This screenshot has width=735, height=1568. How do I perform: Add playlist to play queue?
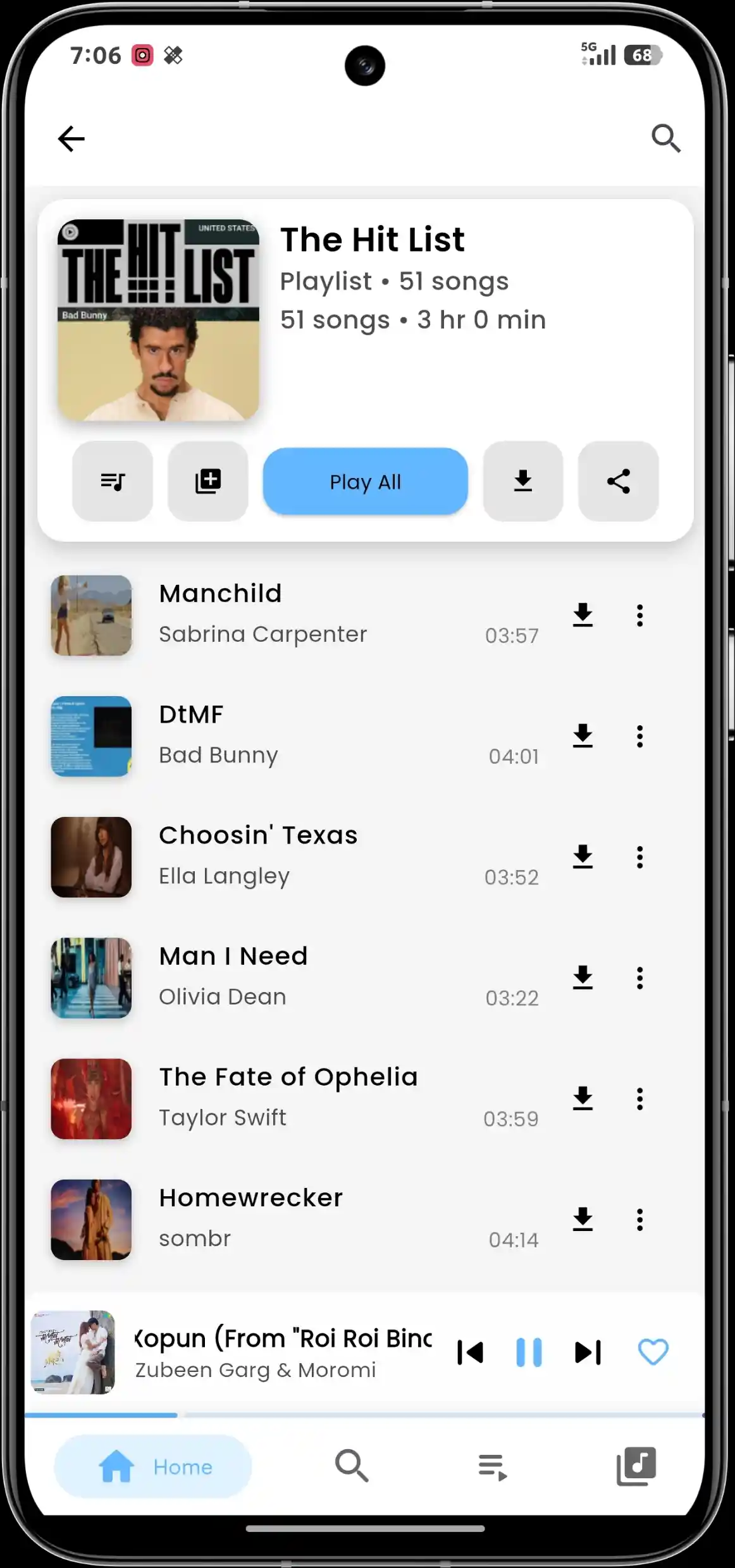point(112,481)
